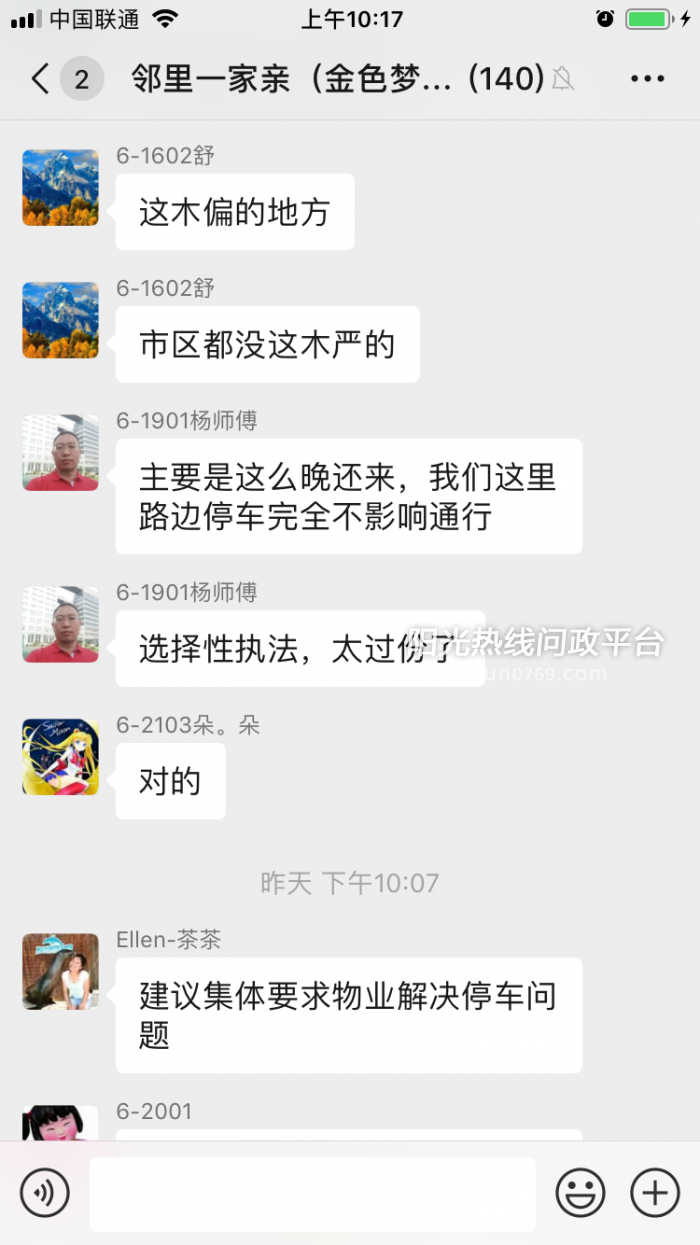Switch to voice message input
Viewport: 700px width, 1245px height.
45,1192
